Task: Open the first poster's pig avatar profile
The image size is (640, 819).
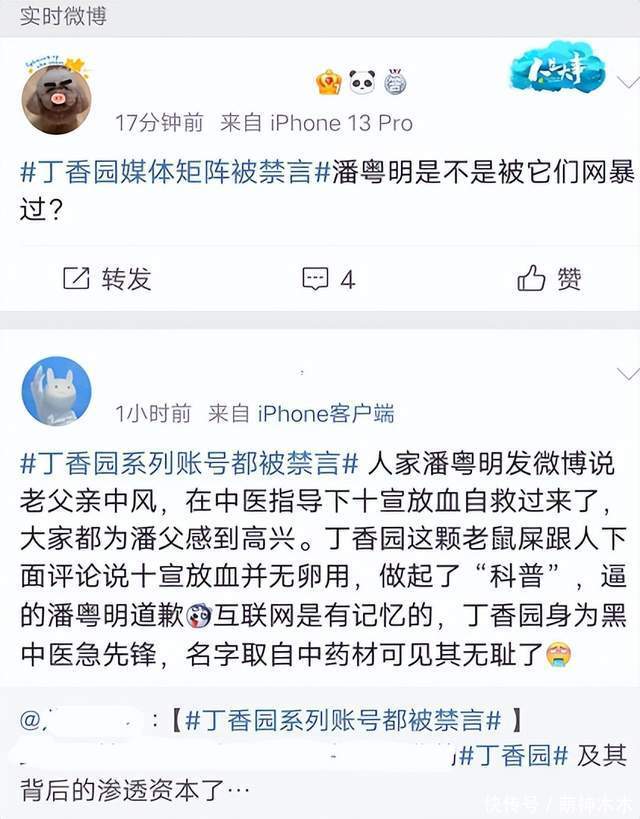Action: coord(56,99)
